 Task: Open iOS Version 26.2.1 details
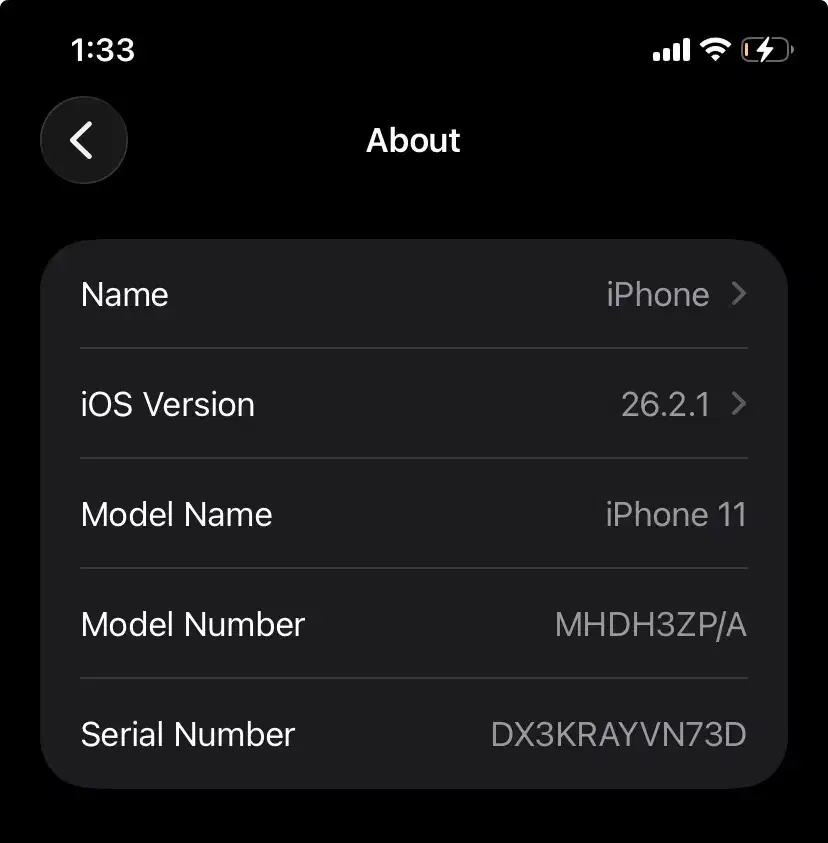[413, 405]
